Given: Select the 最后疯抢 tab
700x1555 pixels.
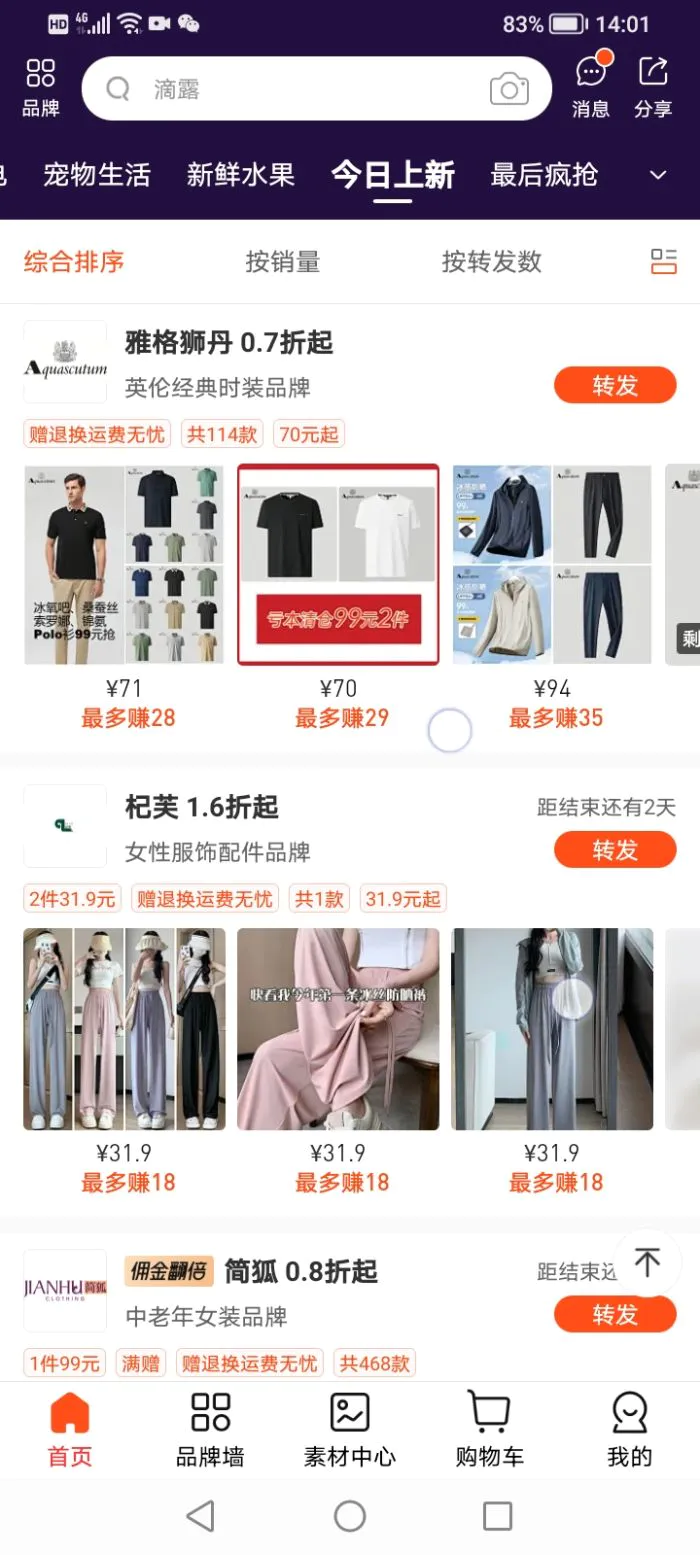Looking at the screenshot, I should [x=543, y=175].
